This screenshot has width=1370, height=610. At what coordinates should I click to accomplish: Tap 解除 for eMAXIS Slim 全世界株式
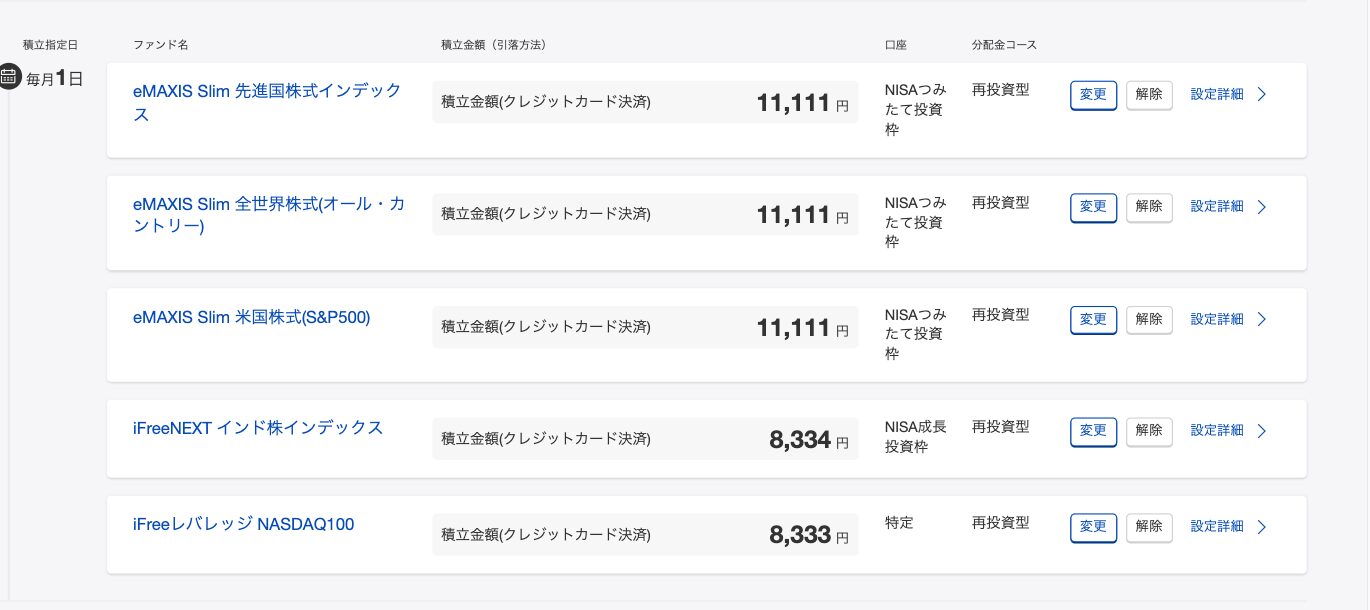1149,207
